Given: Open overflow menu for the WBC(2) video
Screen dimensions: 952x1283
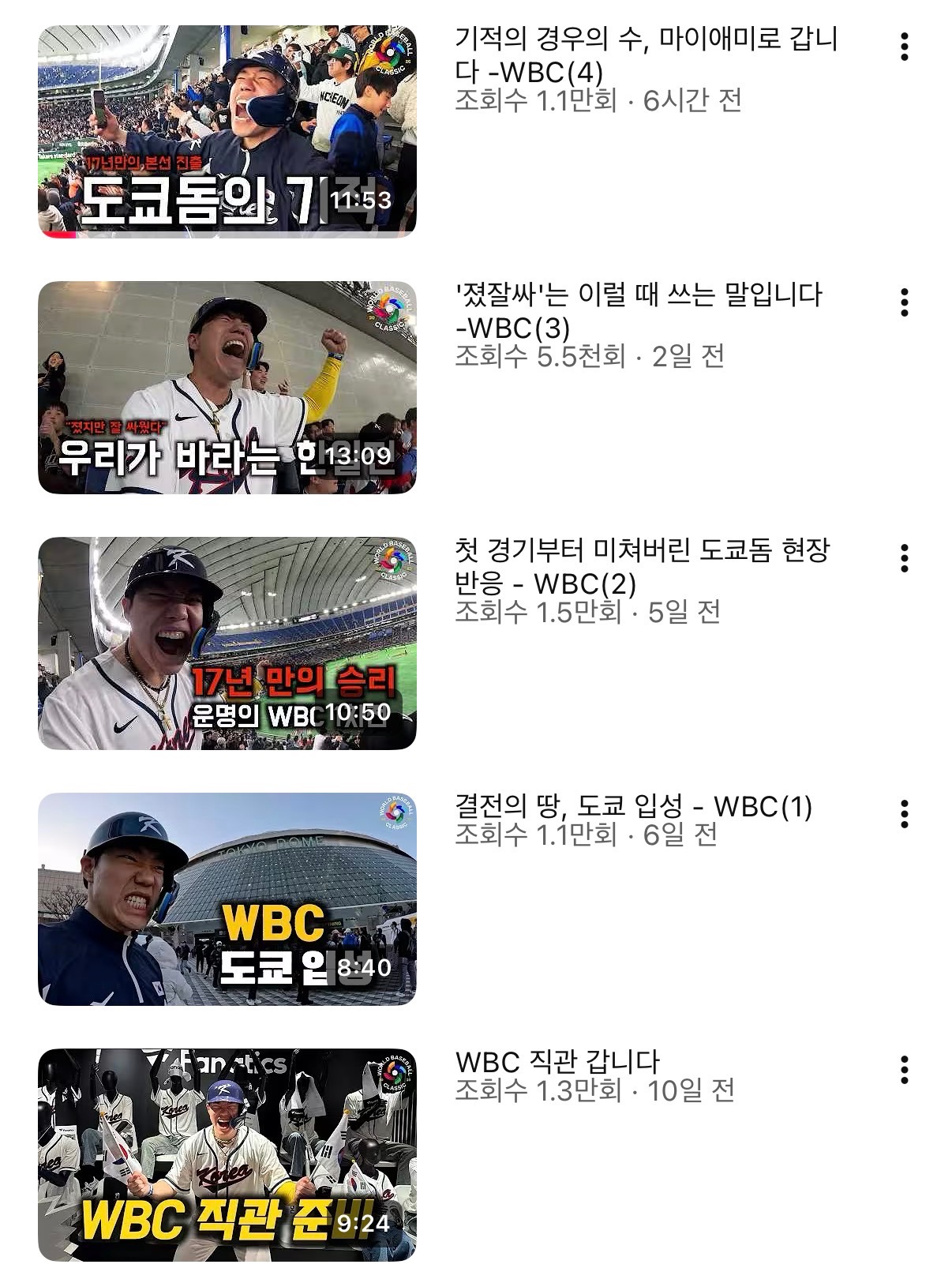Looking at the screenshot, I should click(905, 558).
